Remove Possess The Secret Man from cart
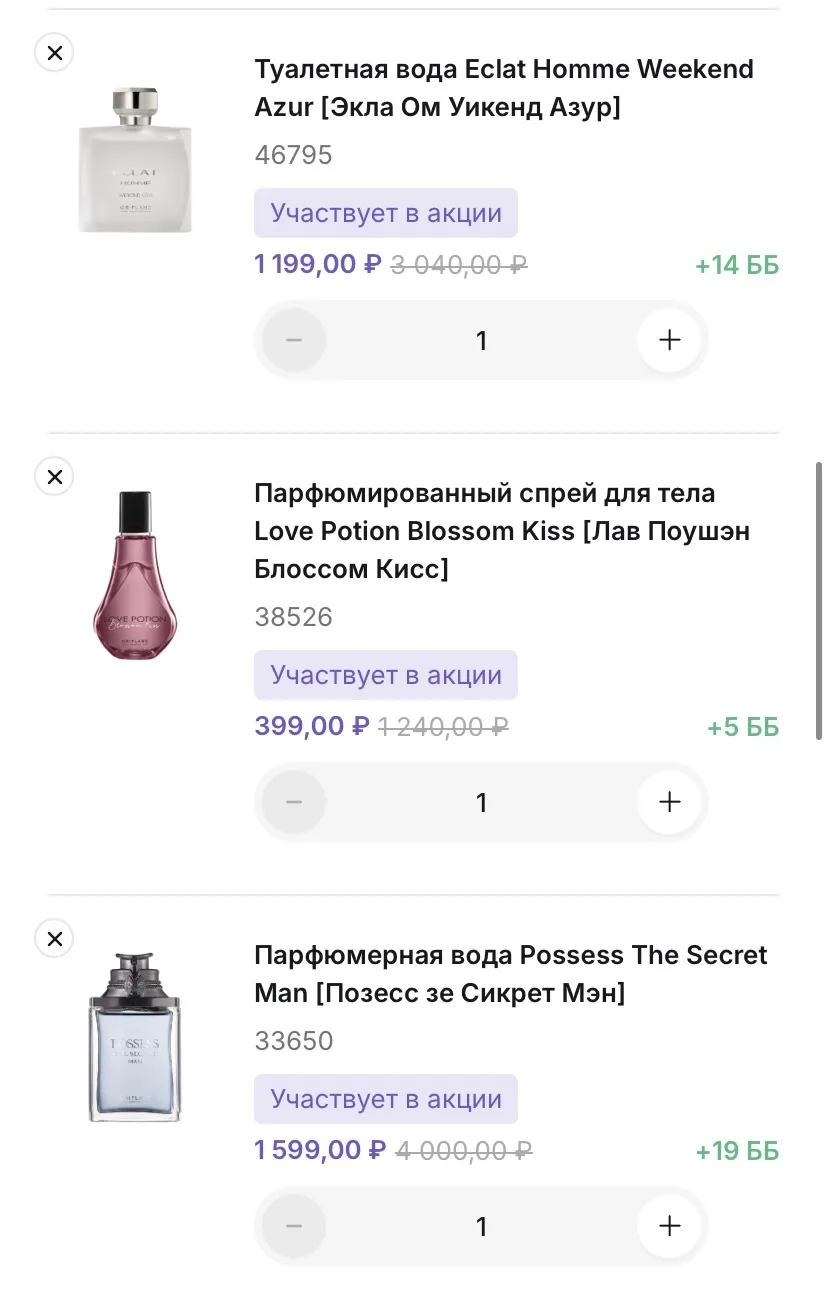The image size is (828, 1295). pyautogui.click(x=54, y=939)
